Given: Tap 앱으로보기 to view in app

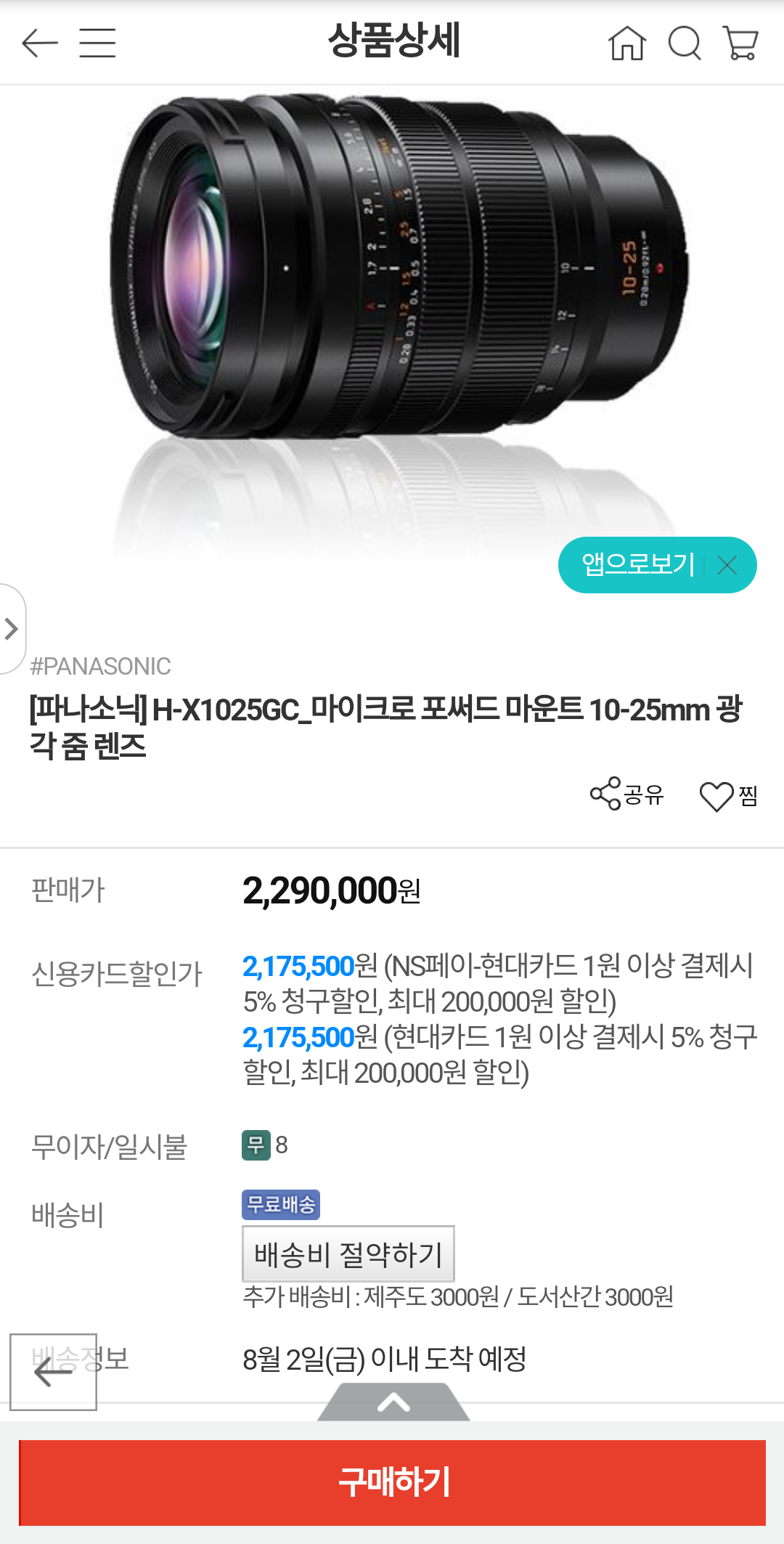Looking at the screenshot, I should (x=638, y=564).
